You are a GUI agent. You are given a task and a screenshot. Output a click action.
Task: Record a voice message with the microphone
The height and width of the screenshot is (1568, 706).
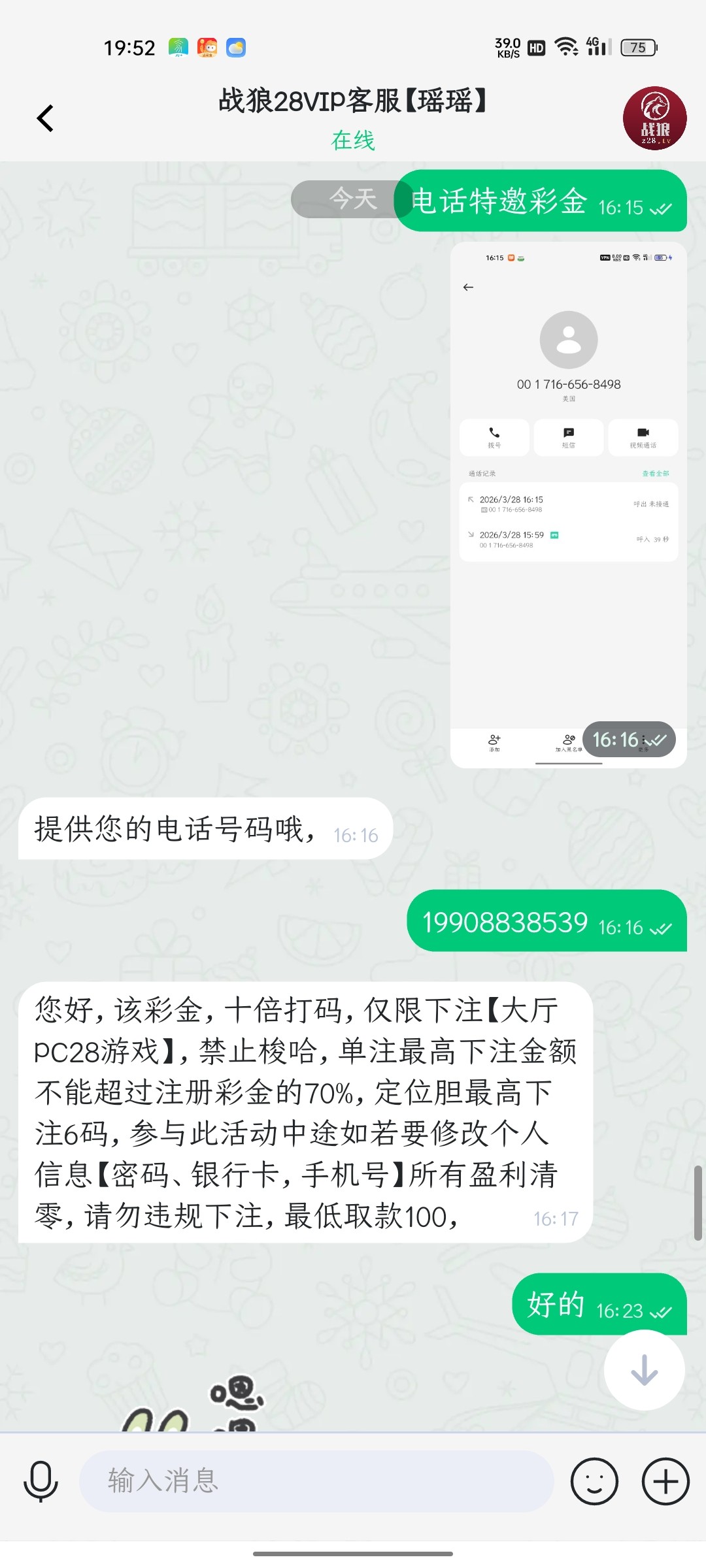41,1481
